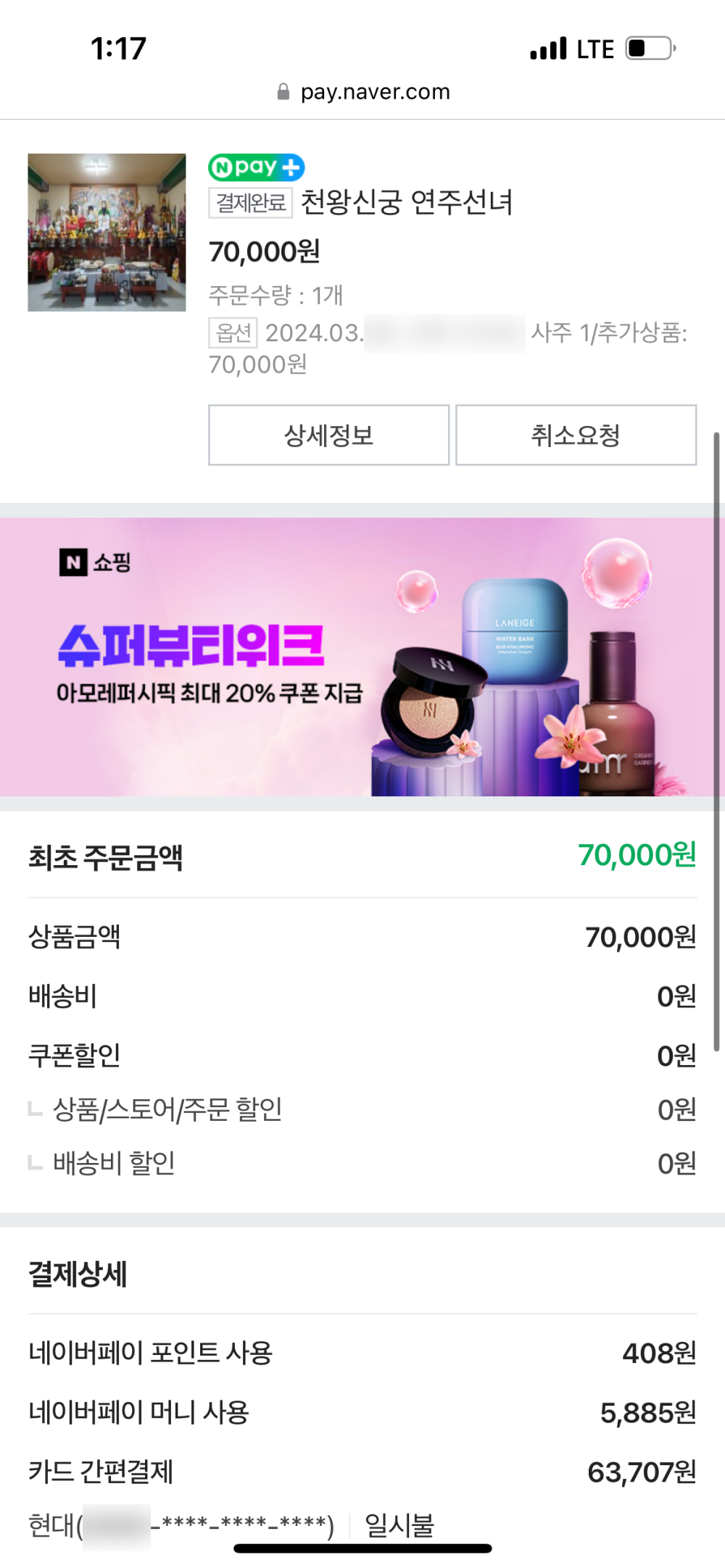This screenshot has width=725, height=1568.
Task: Open the 슈퍼뷰티위크 shopping banner
Action: pos(362,656)
